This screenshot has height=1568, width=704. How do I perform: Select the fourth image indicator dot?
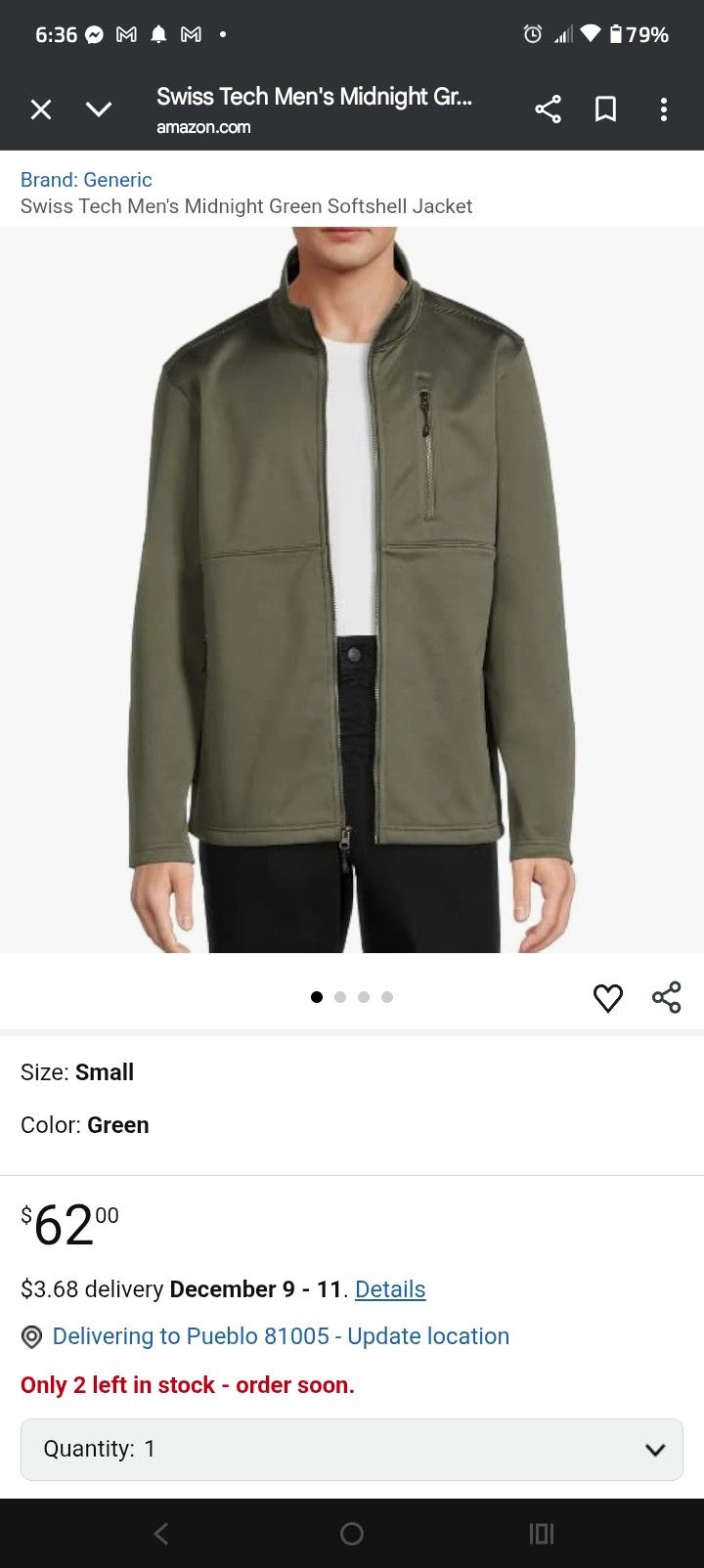coord(387,997)
